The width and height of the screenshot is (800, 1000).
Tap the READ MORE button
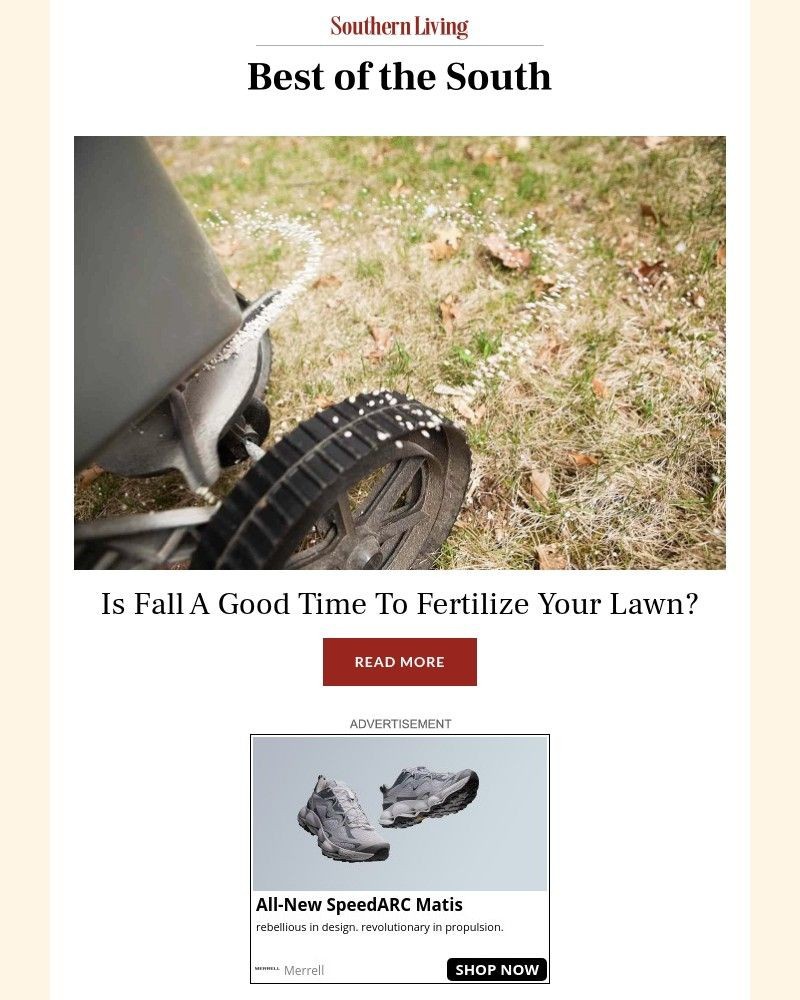coord(399,662)
